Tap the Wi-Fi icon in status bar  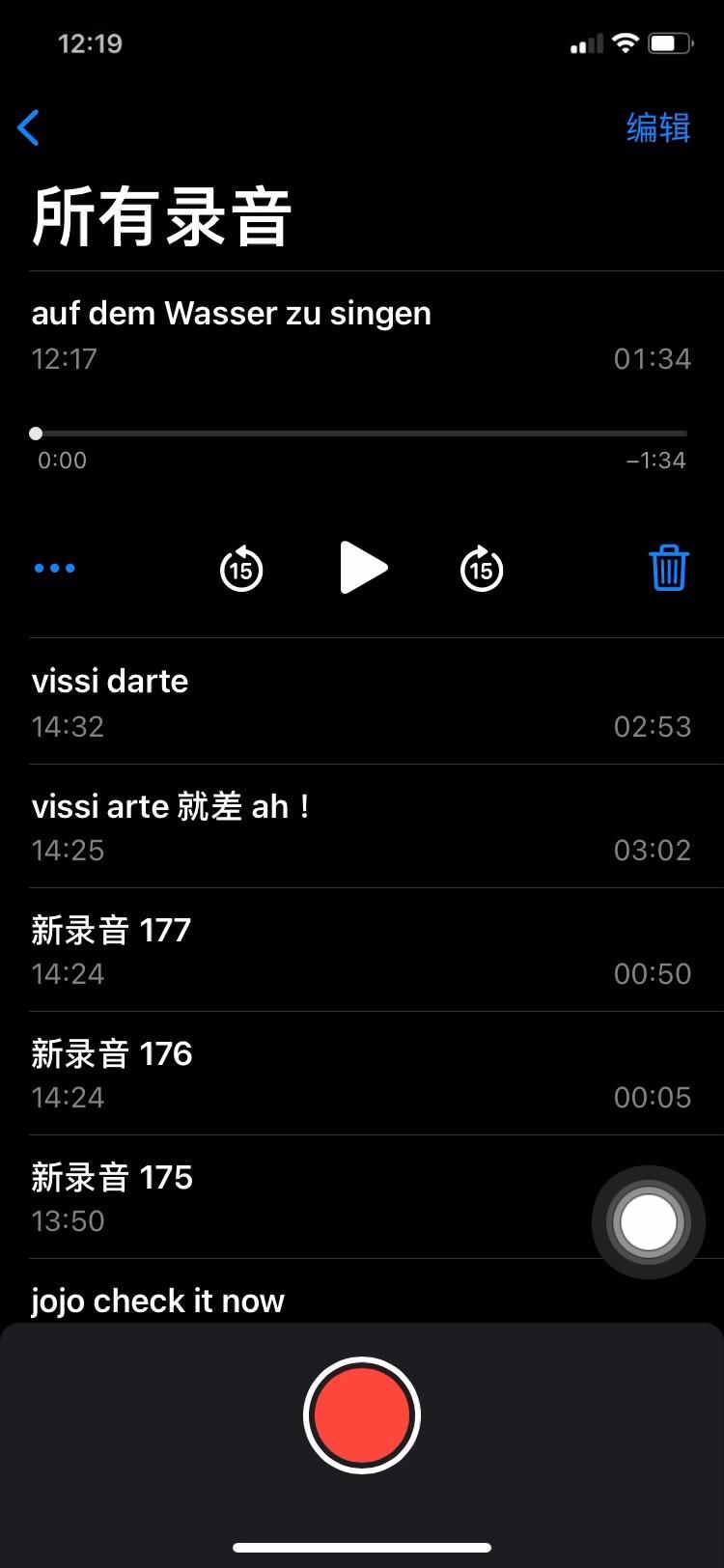627,42
